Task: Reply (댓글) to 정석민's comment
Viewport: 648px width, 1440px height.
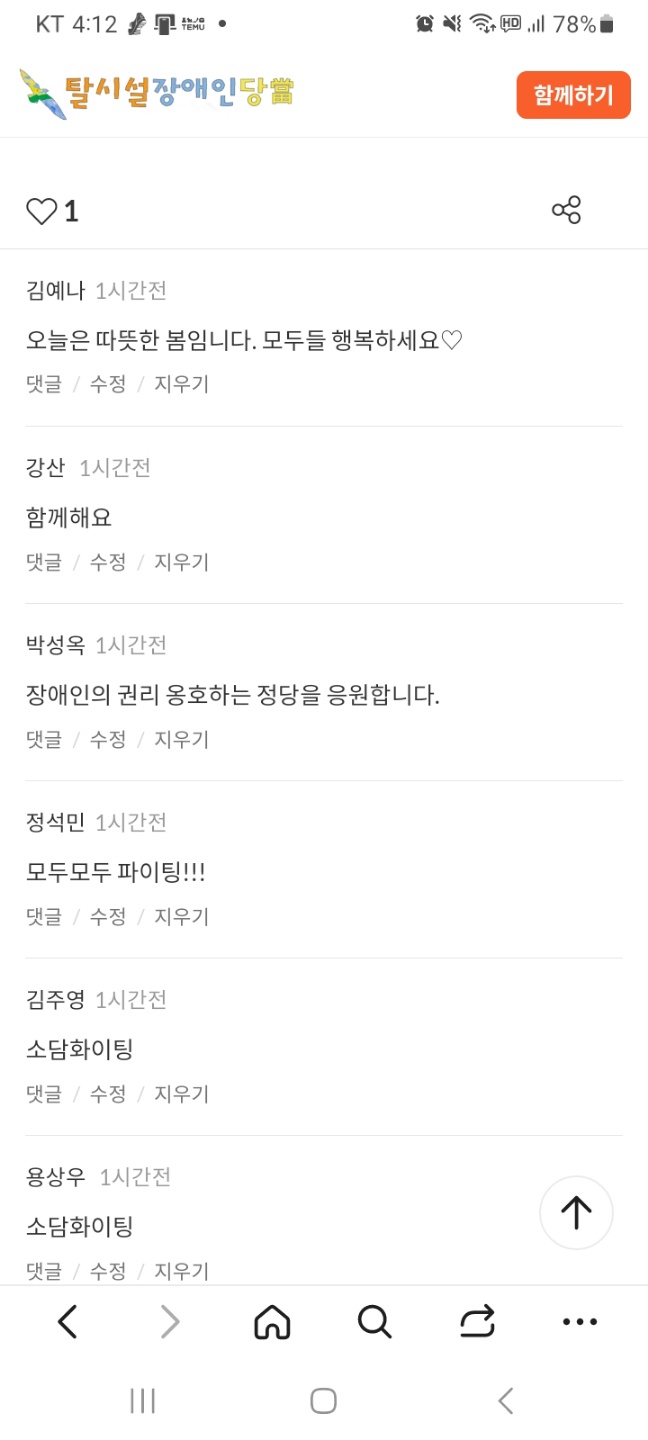Action: 44,916
